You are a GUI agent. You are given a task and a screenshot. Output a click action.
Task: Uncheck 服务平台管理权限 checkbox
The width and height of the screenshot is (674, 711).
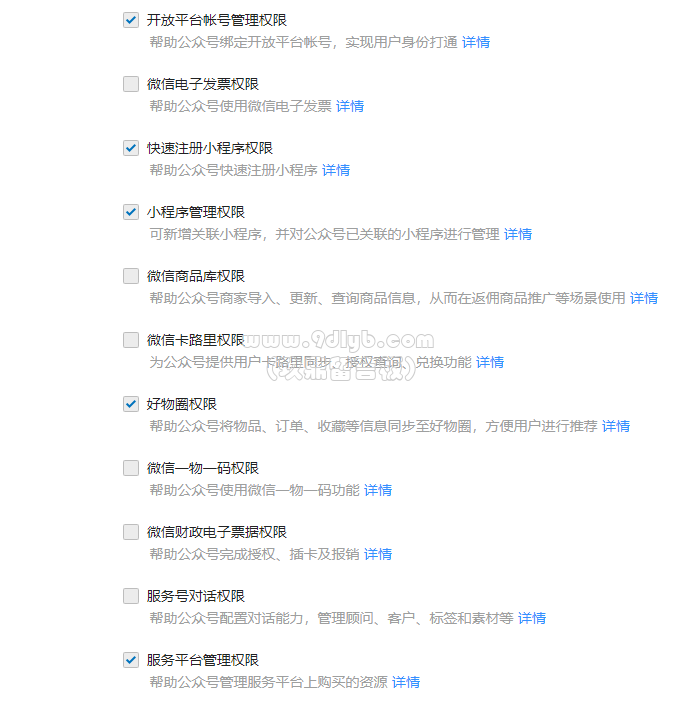[131, 660]
